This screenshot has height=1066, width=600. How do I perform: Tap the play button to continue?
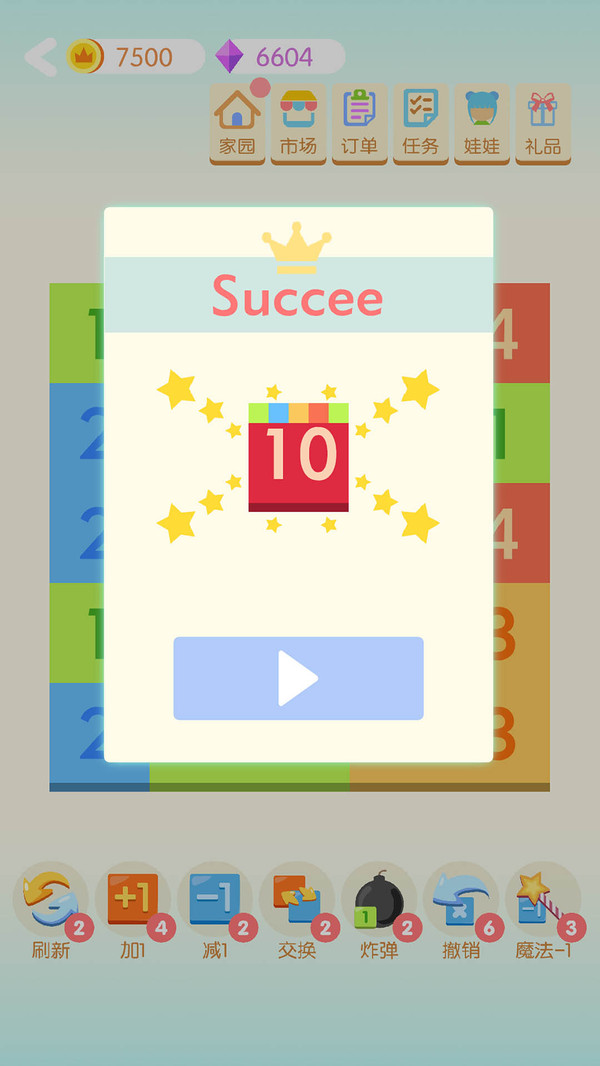coord(298,678)
